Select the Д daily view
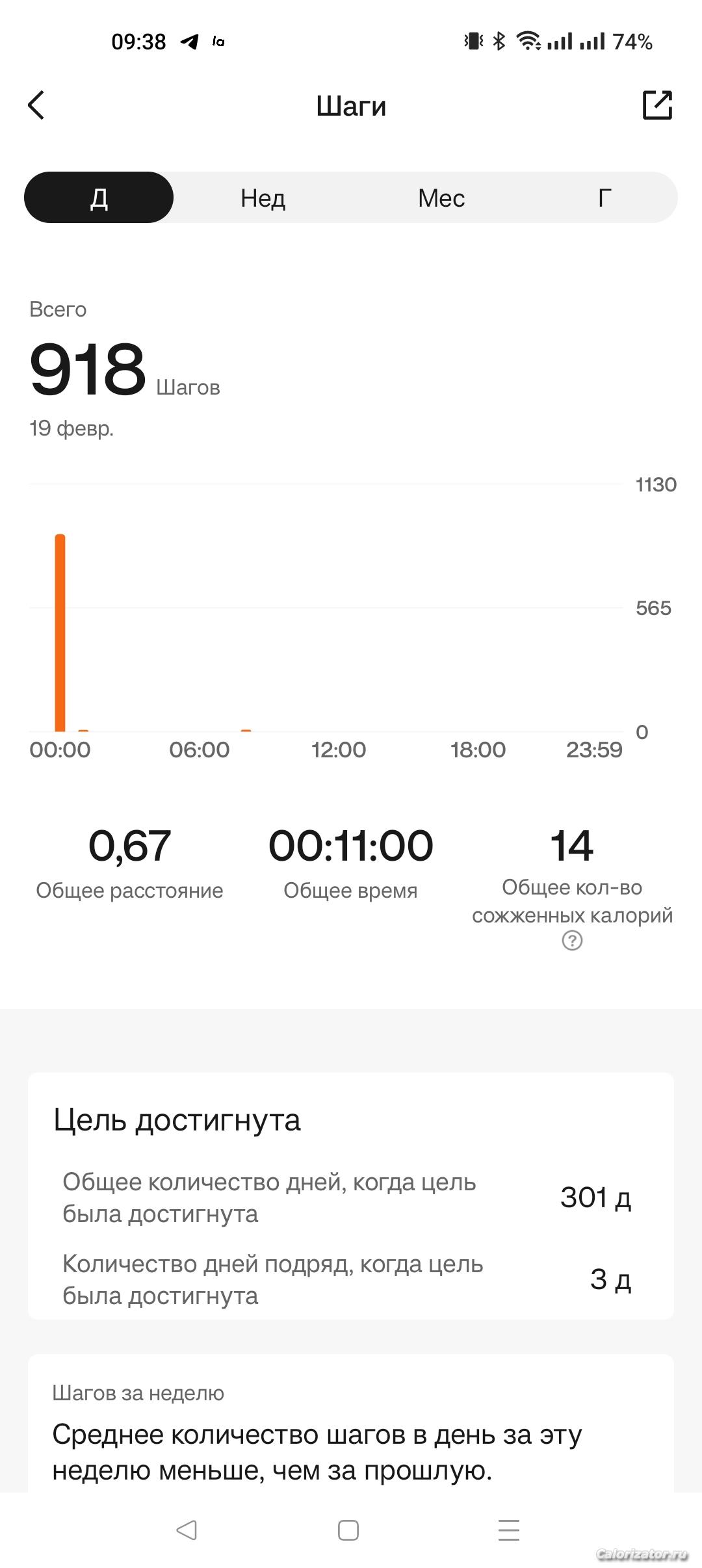Viewport: 702px width, 1568px height. (x=99, y=198)
